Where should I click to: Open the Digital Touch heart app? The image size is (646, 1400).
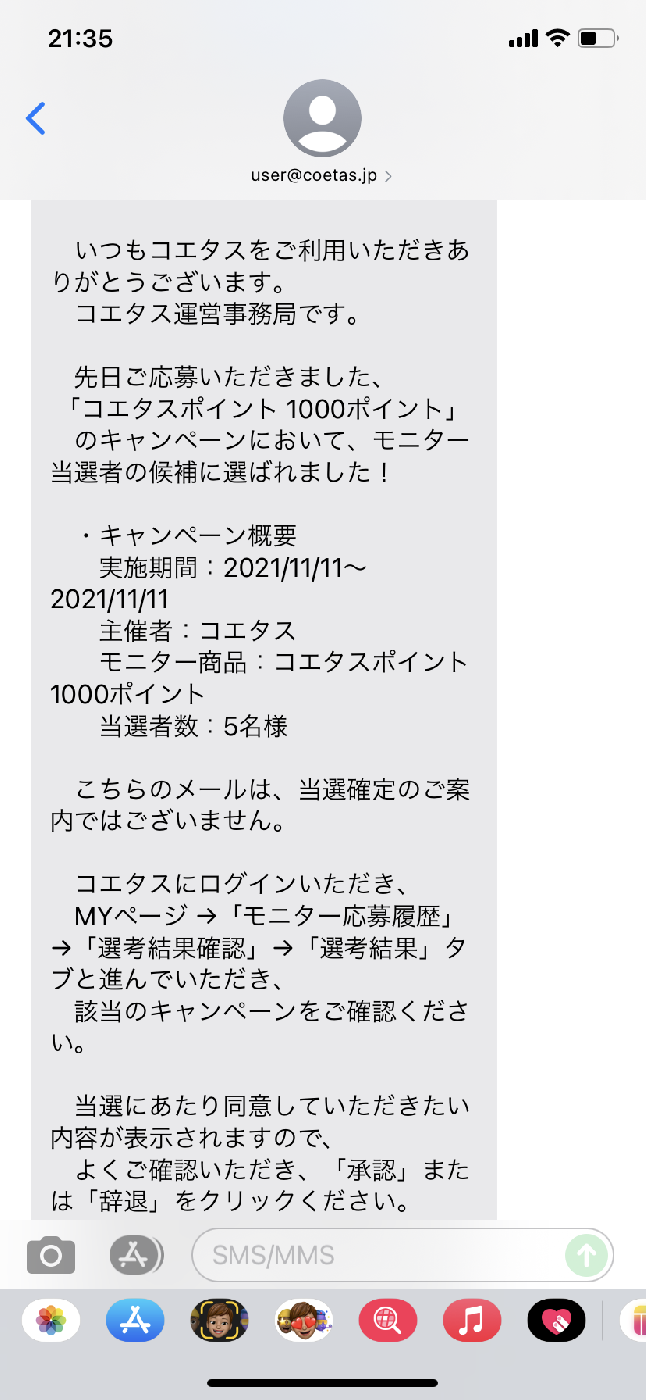pyautogui.click(x=555, y=1322)
